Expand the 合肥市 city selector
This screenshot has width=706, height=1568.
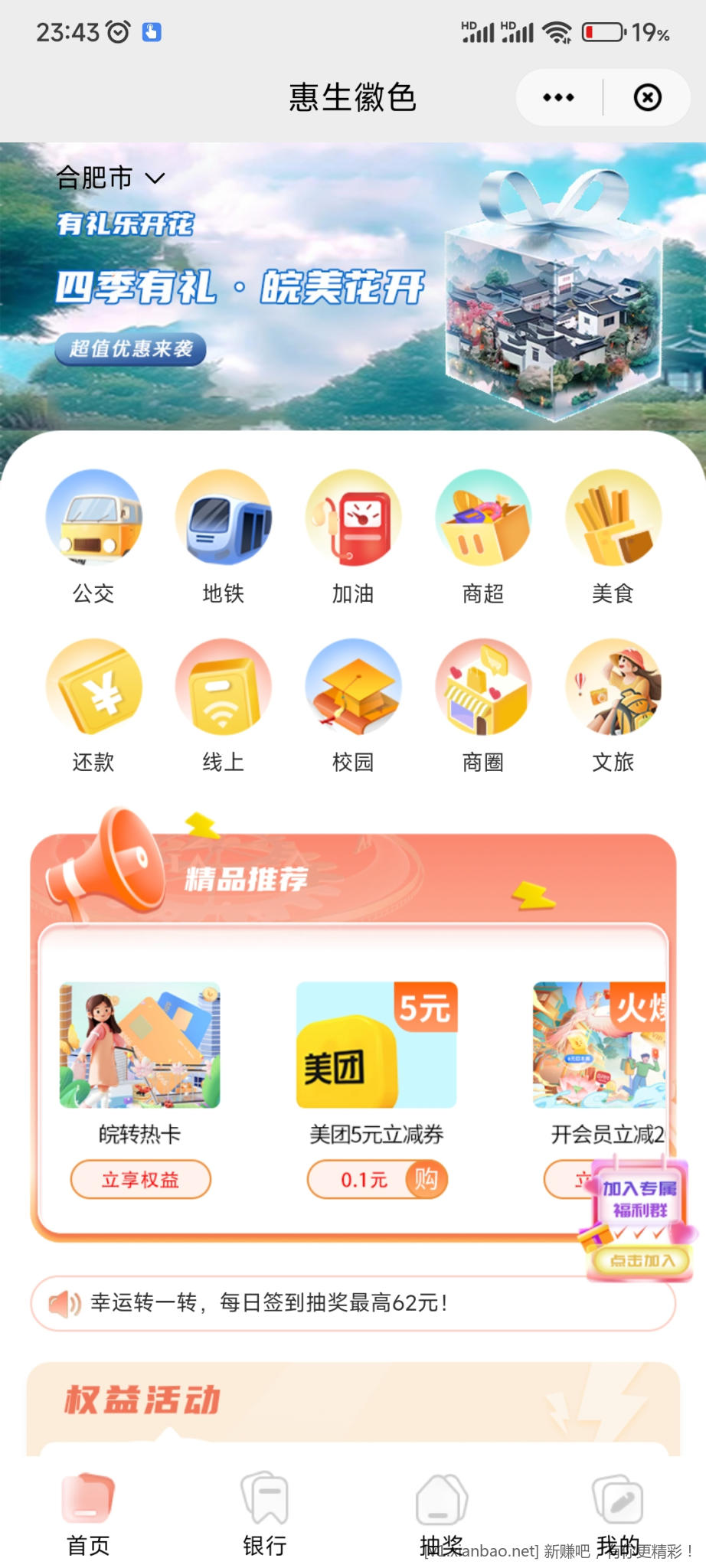111,178
